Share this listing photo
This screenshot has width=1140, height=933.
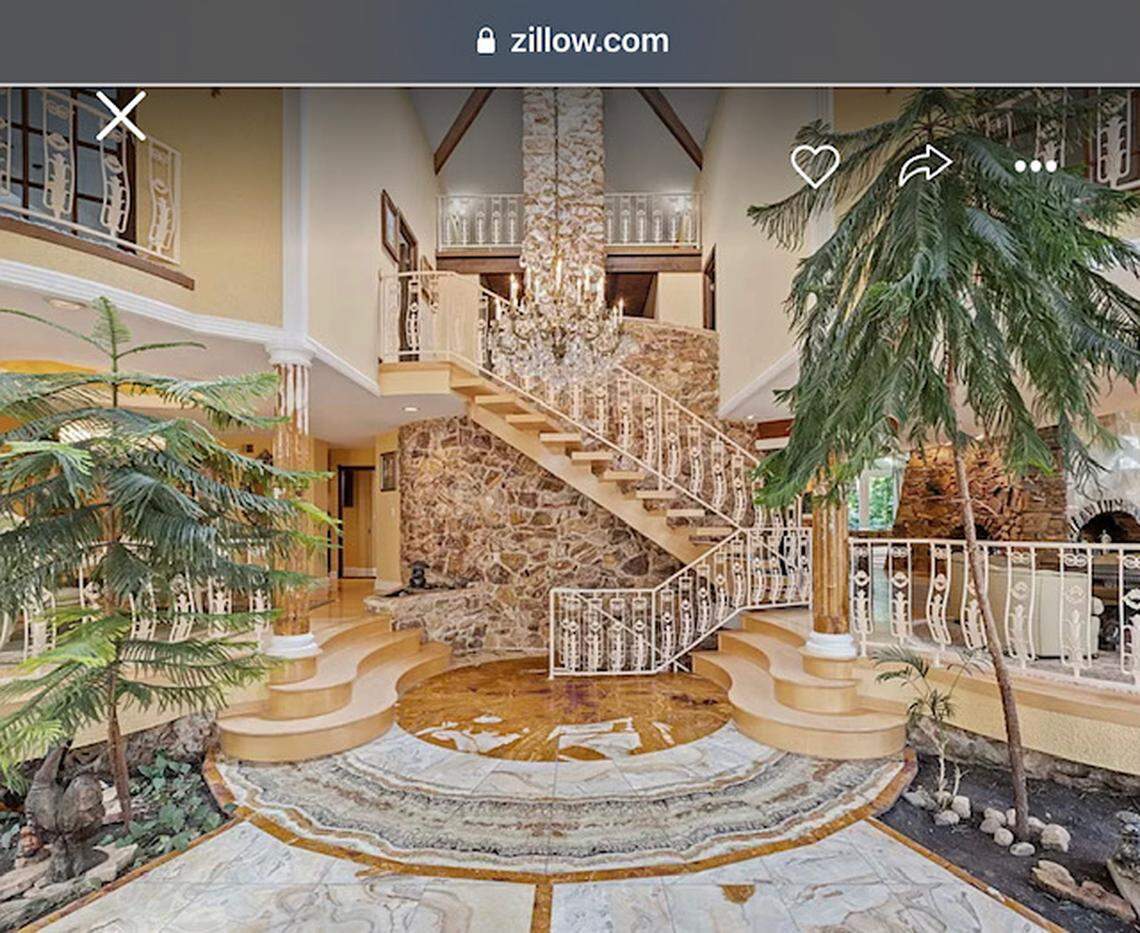(924, 165)
